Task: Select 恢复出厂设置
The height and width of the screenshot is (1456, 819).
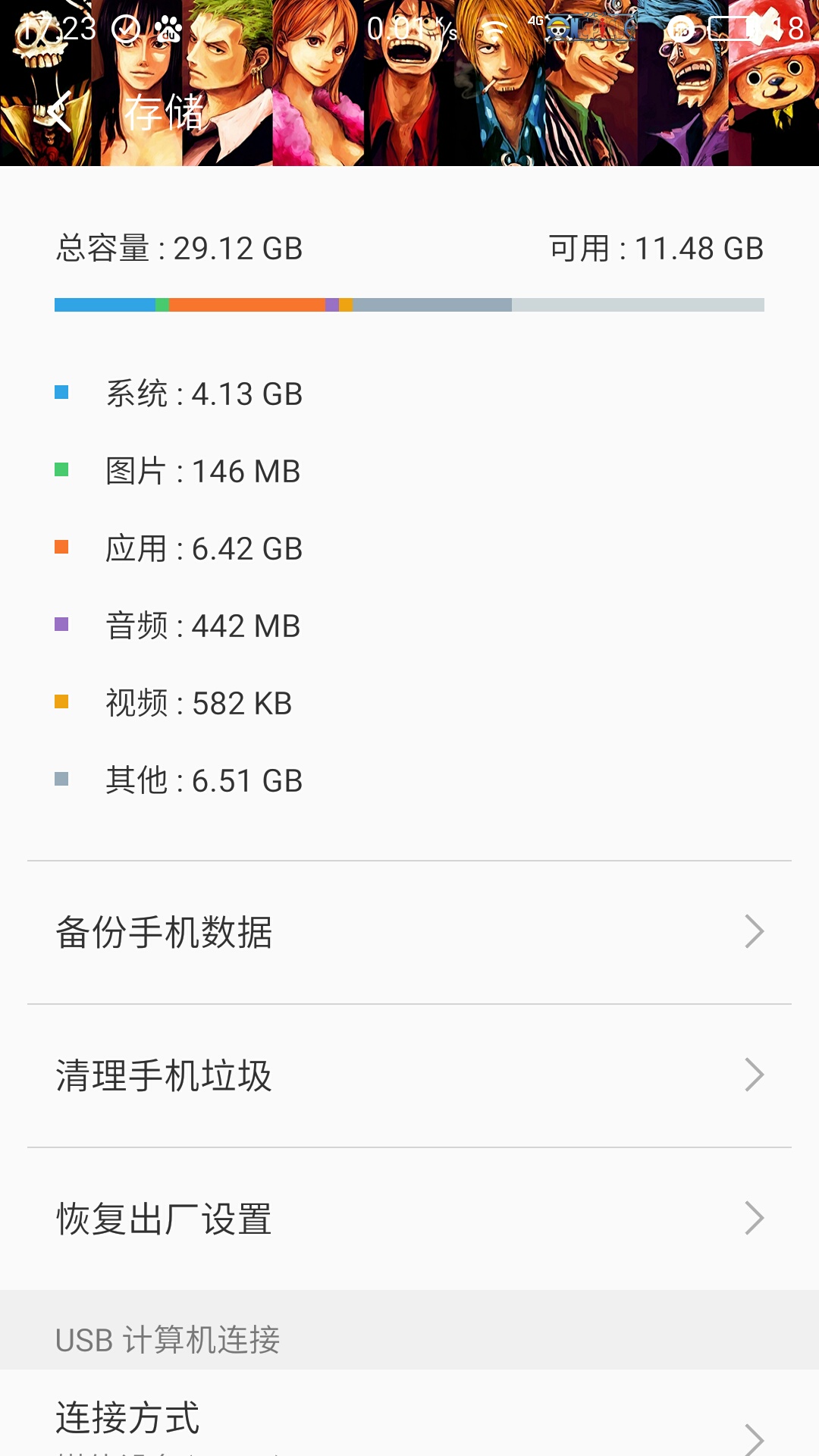Action: click(409, 1219)
